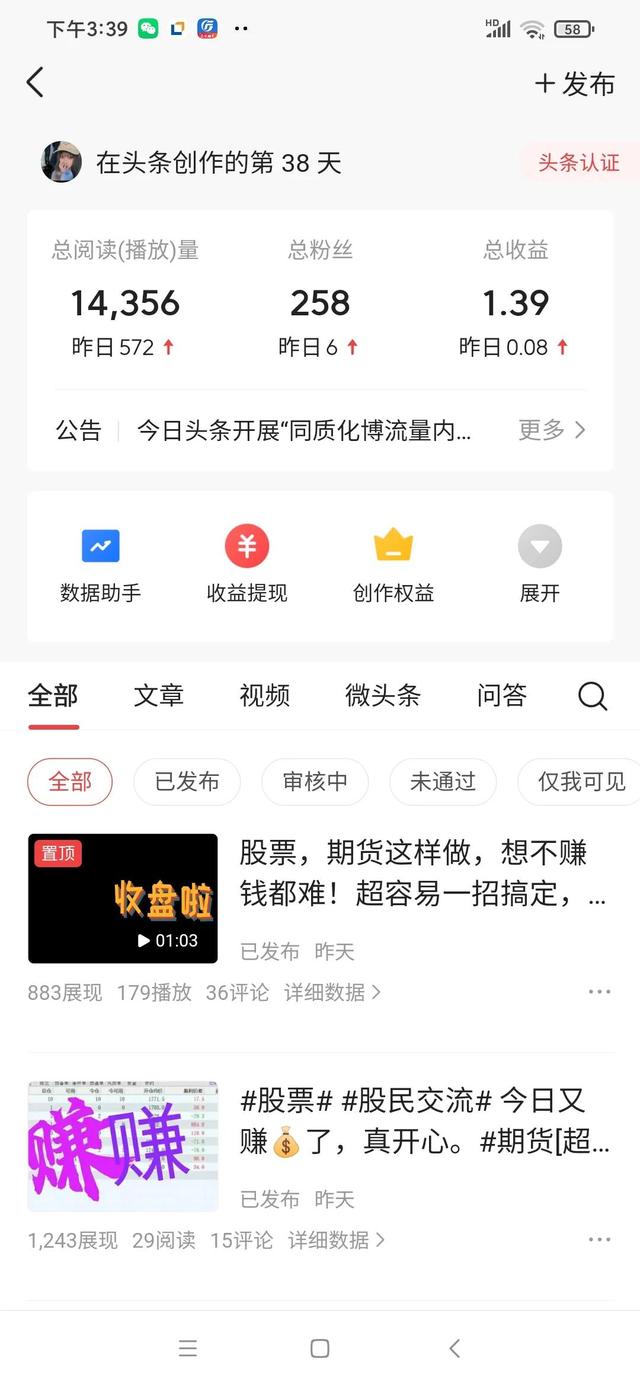Viewport: 640px width, 1387px height.
Task: Filter by 已发布 chip
Action: click(x=187, y=782)
